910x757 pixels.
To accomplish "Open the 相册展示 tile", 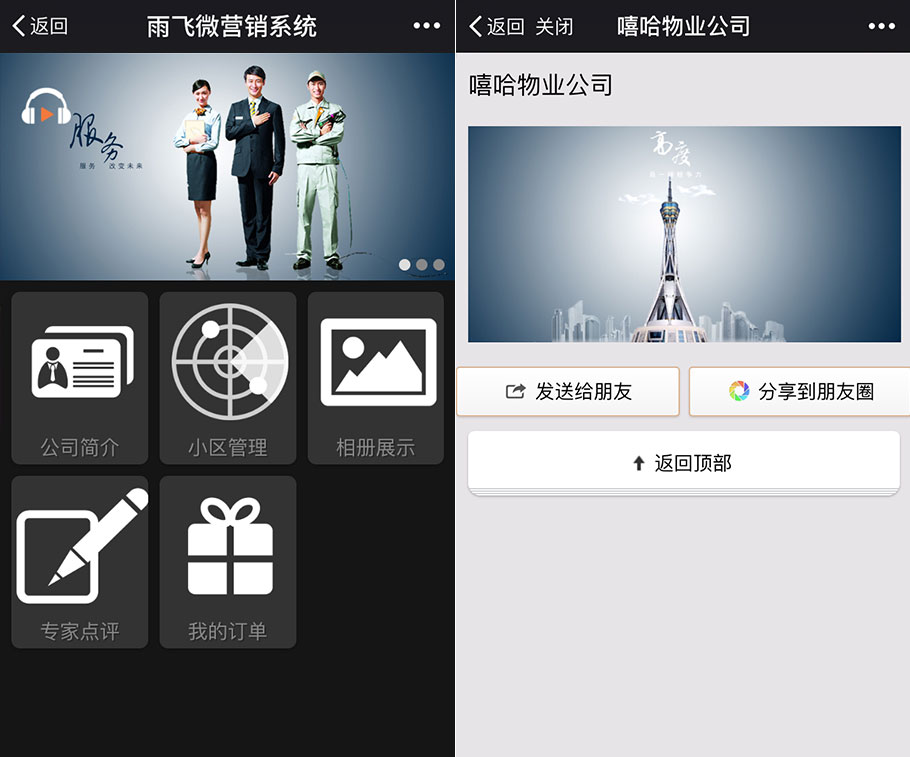I will [376, 378].
